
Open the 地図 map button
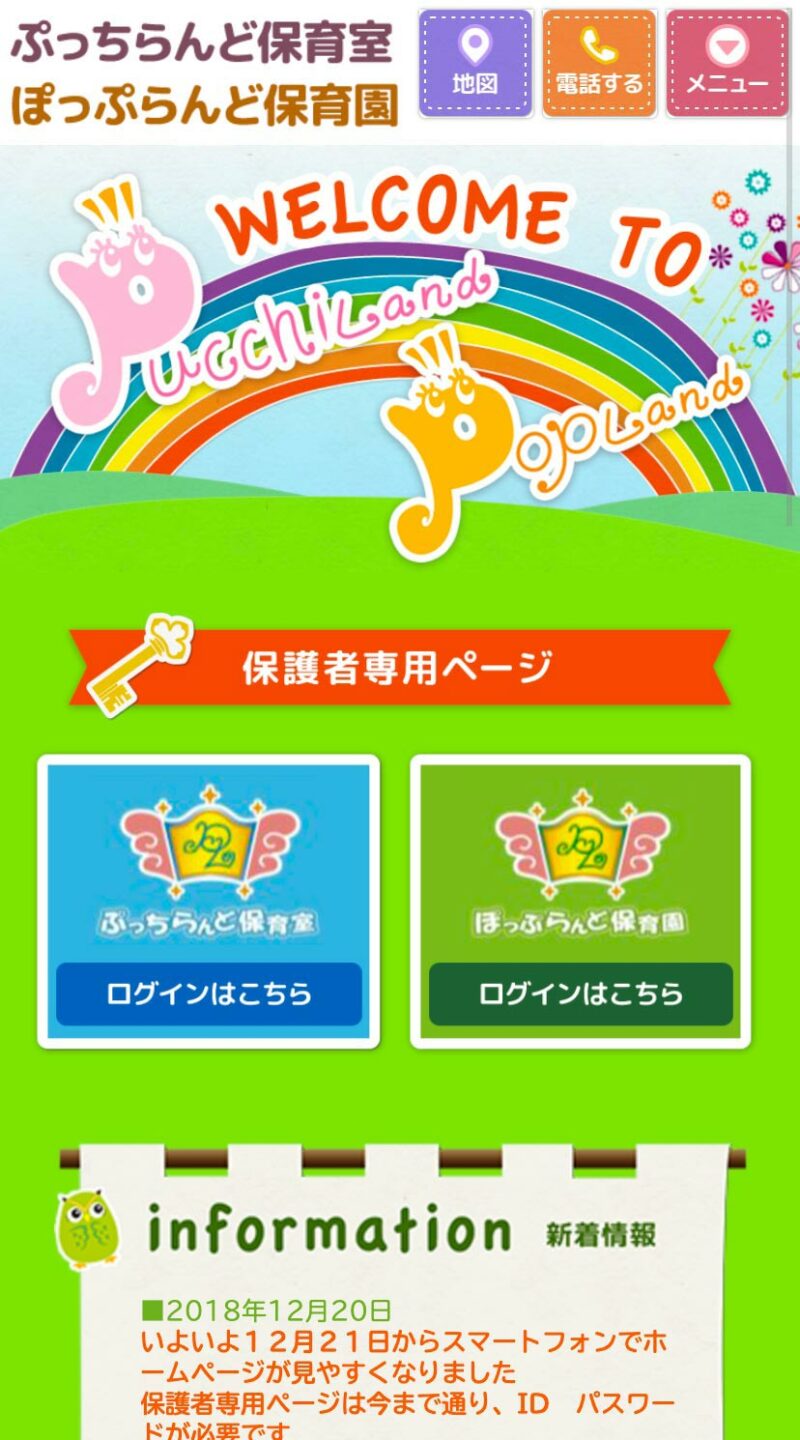pyautogui.click(x=475, y=64)
